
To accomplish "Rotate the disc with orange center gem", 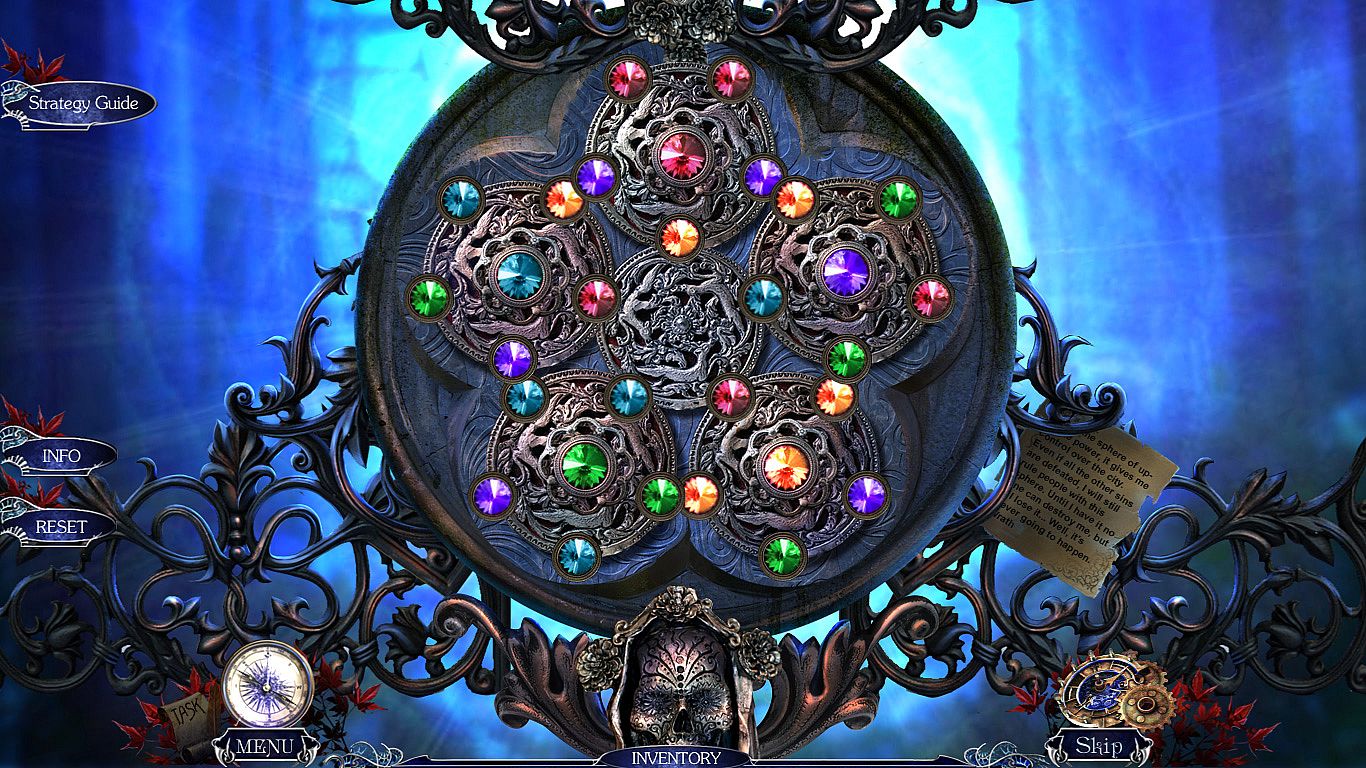I will tap(786, 466).
